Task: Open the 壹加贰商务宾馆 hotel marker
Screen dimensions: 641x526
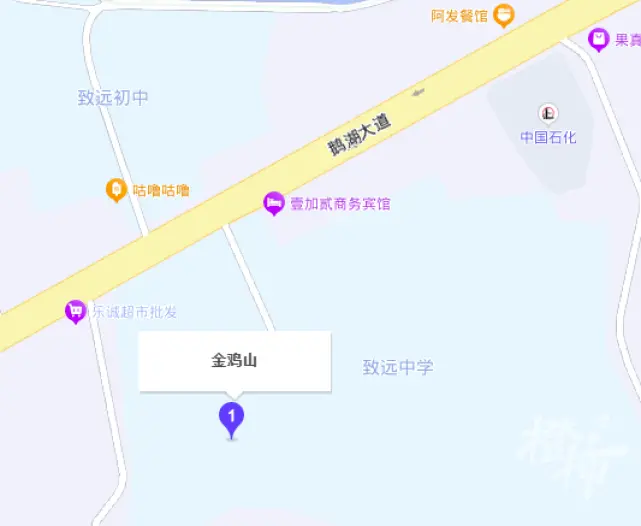Action: pos(273,203)
